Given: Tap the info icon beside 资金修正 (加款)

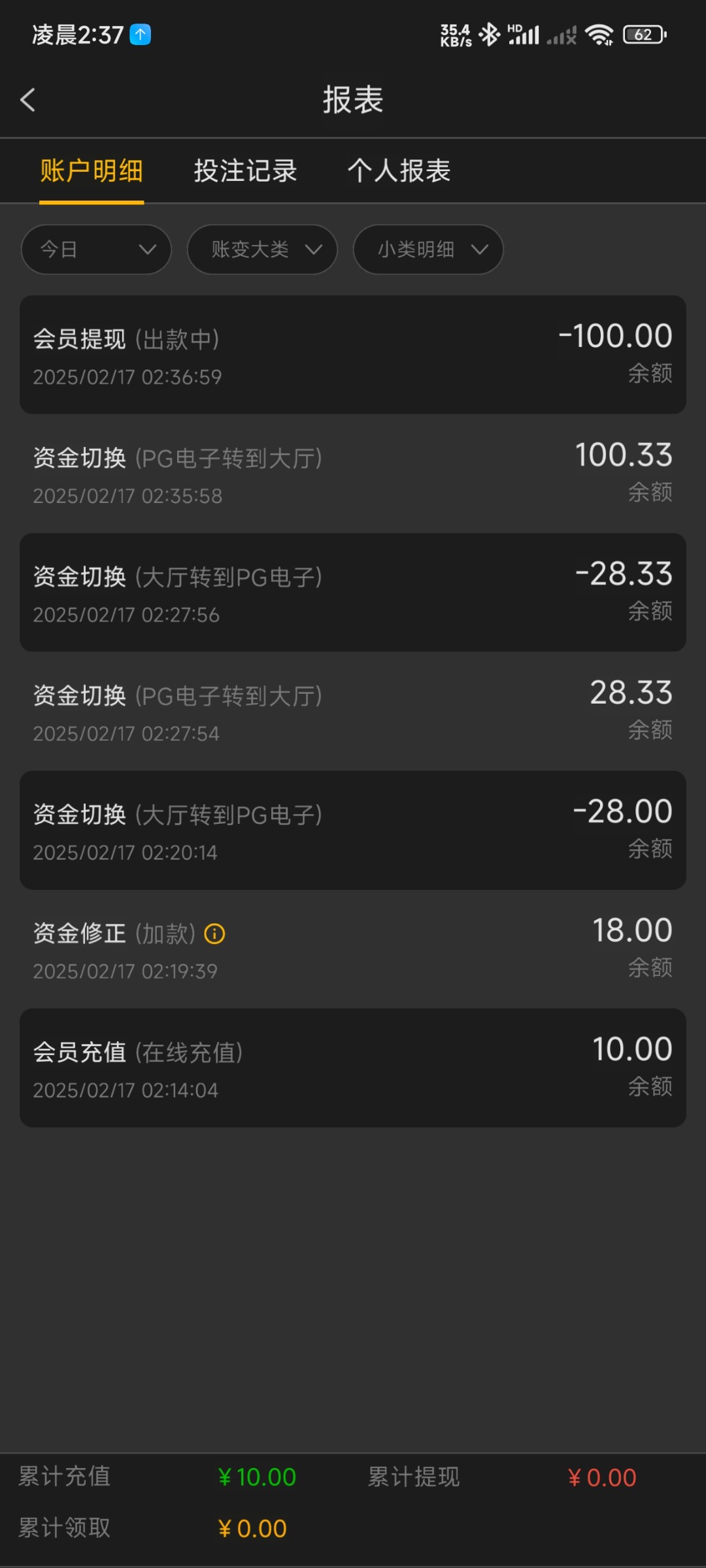Looking at the screenshot, I should click(214, 934).
